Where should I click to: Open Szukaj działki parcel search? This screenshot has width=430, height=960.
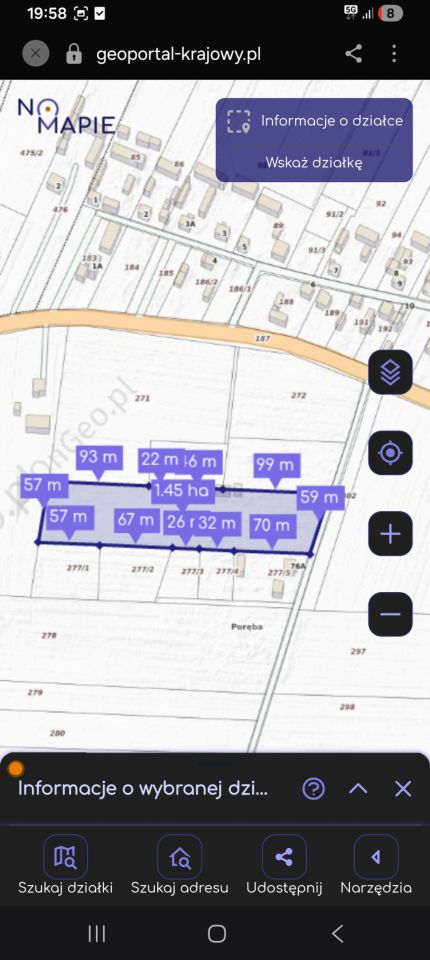(x=66, y=866)
